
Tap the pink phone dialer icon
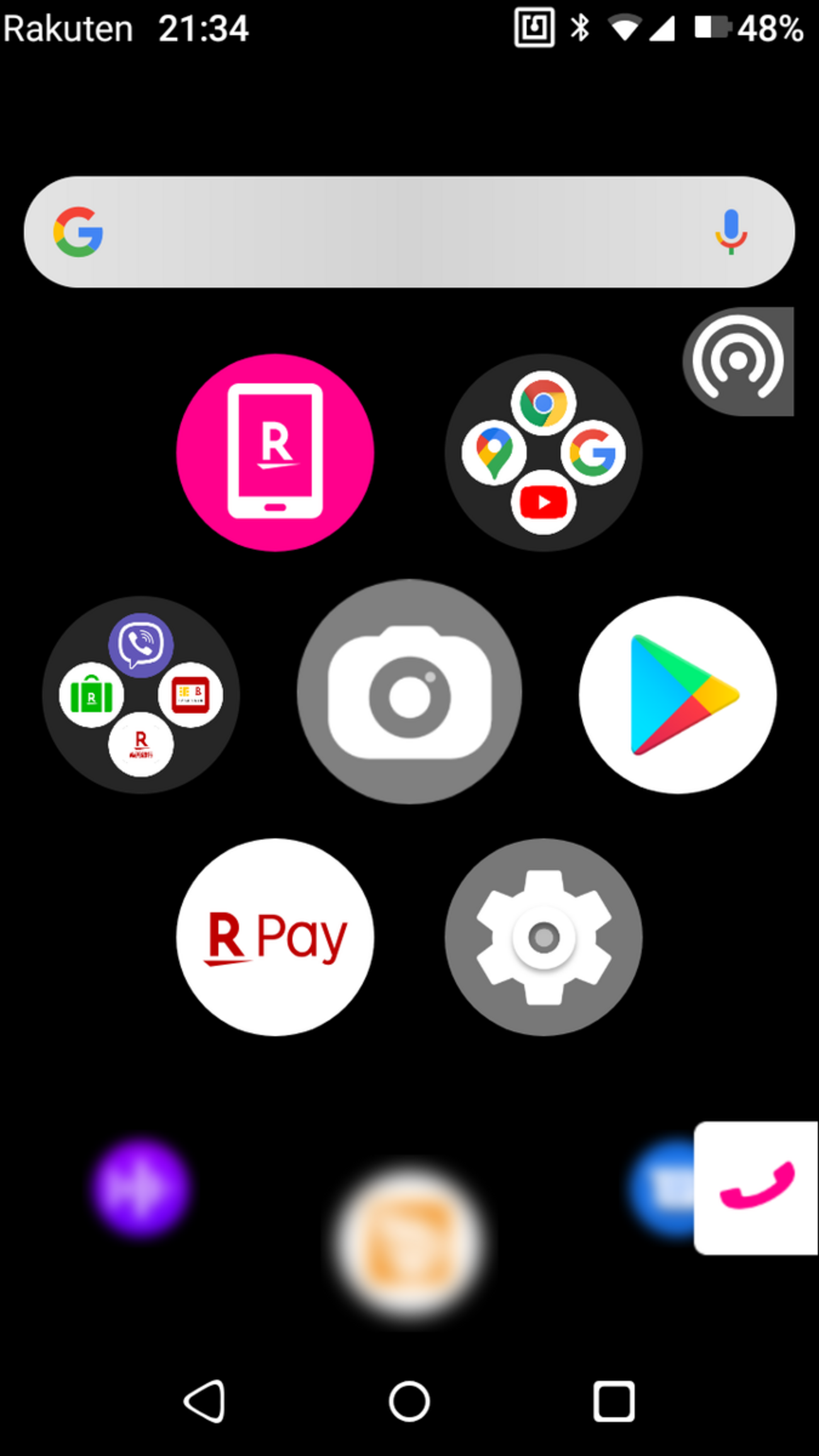(756, 1187)
